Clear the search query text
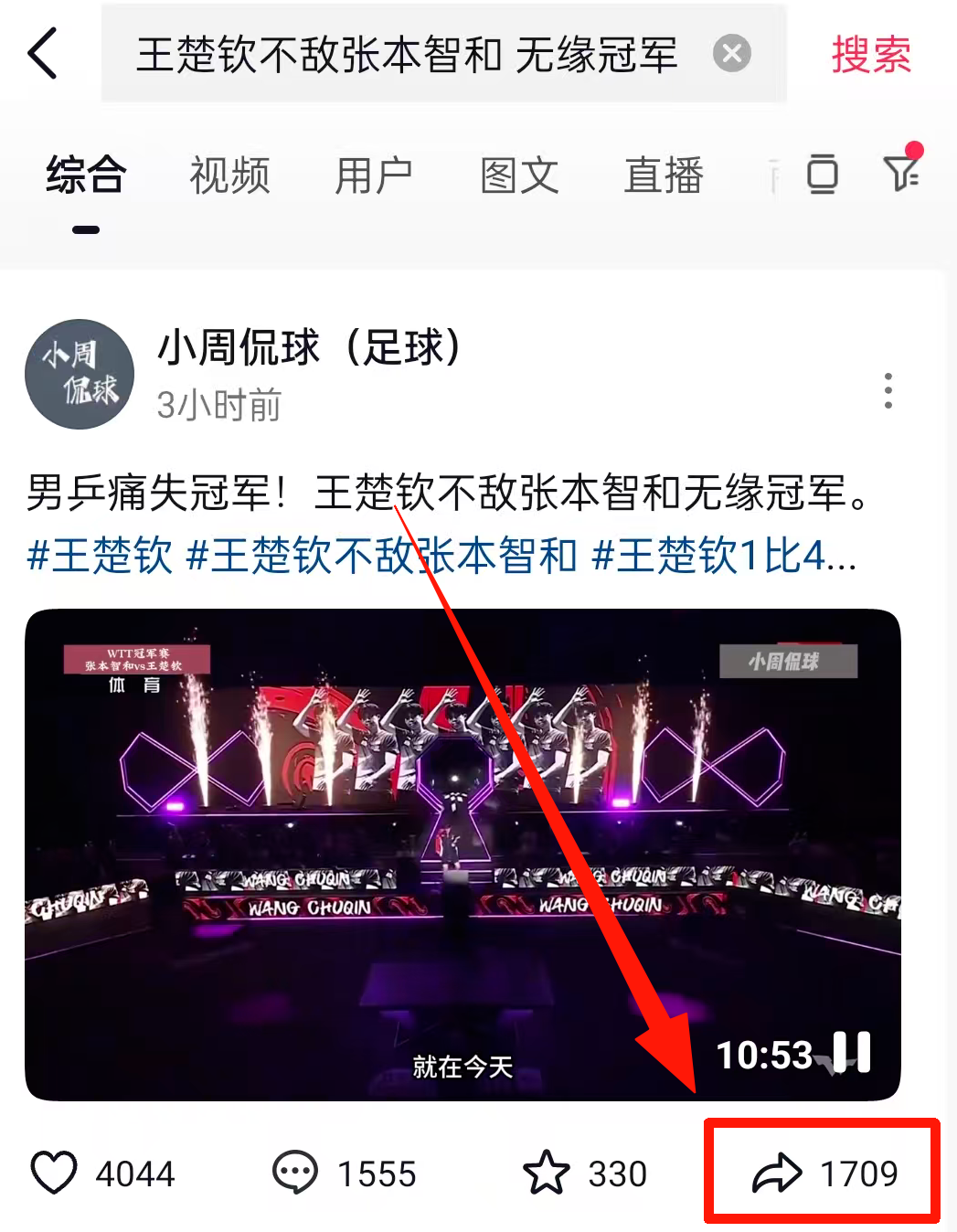957x1232 pixels. pos(731,54)
